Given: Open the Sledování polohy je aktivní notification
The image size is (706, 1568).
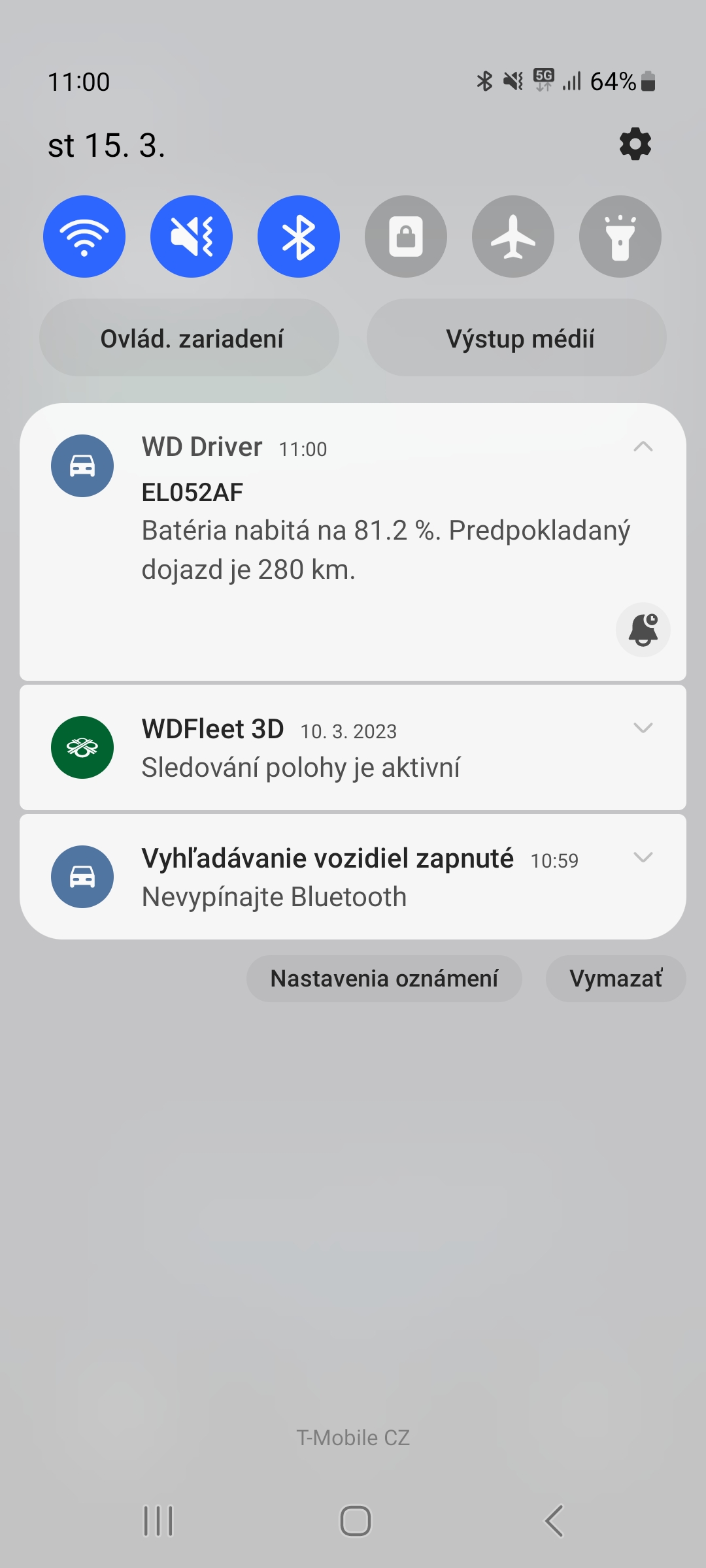Looking at the screenshot, I should 301,768.
